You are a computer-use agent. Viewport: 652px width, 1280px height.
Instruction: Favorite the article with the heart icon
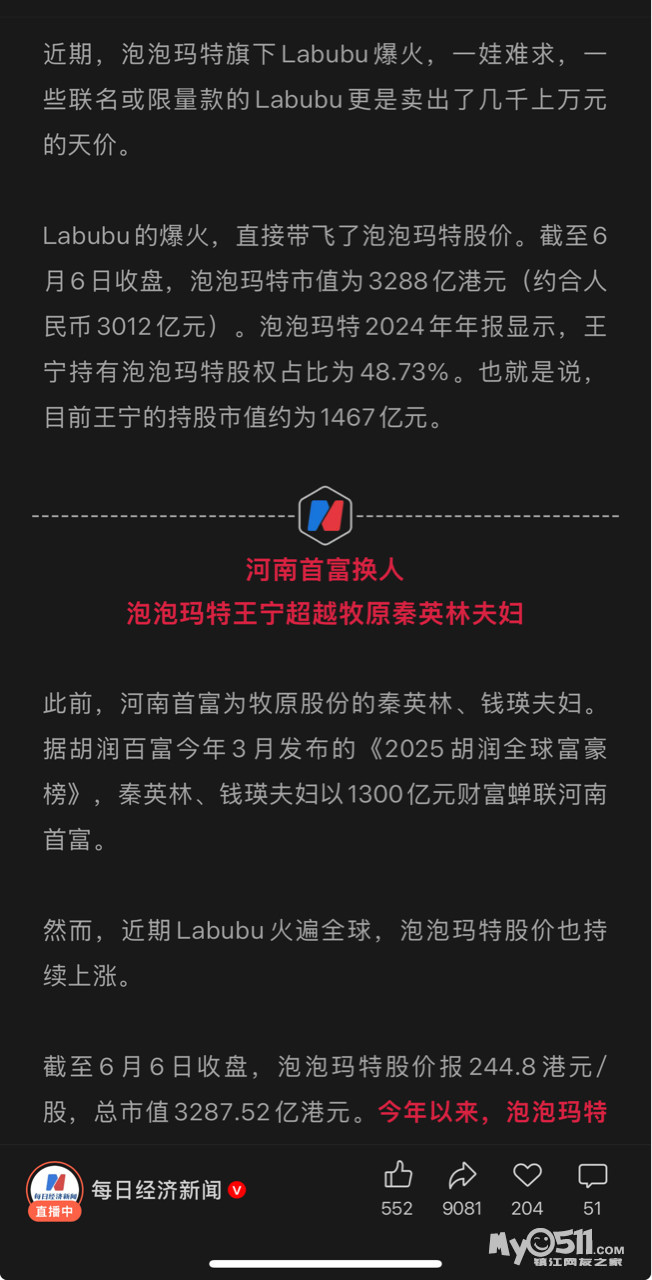tap(527, 1175)
